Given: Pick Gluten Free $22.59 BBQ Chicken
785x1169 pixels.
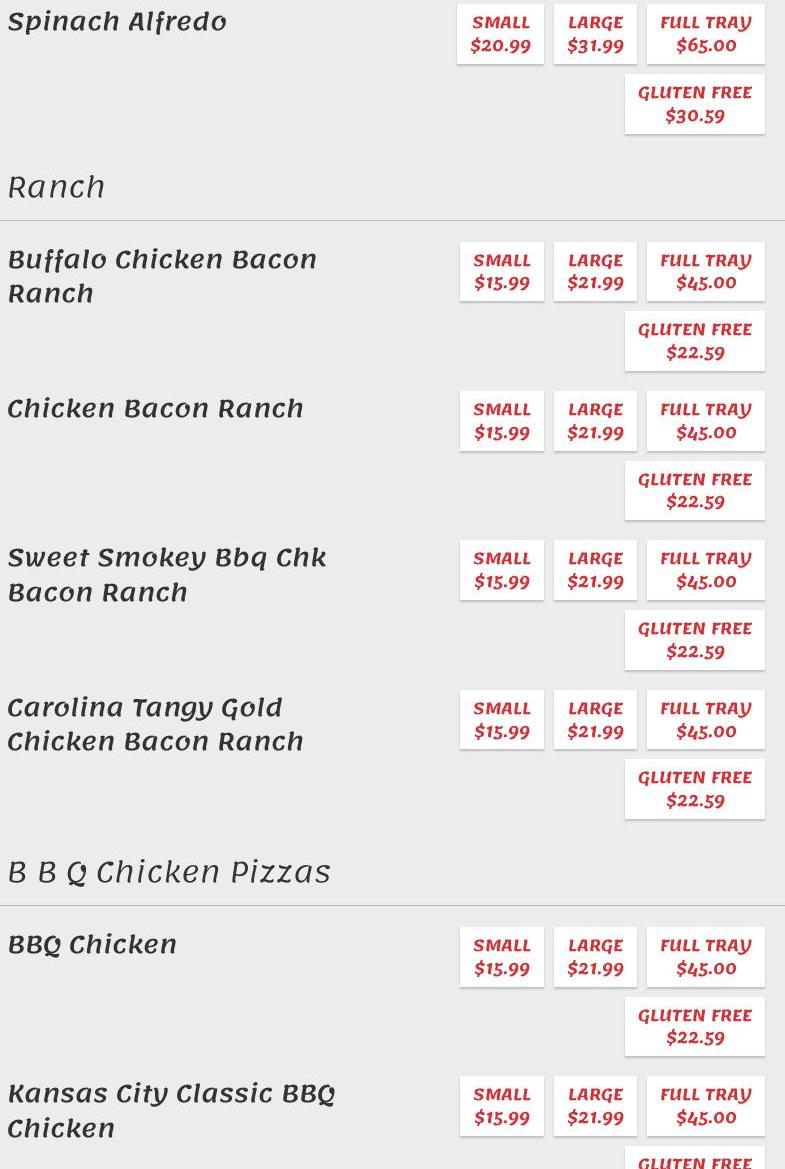Looking at the screenshot, I should click(x=694, y=1026).
